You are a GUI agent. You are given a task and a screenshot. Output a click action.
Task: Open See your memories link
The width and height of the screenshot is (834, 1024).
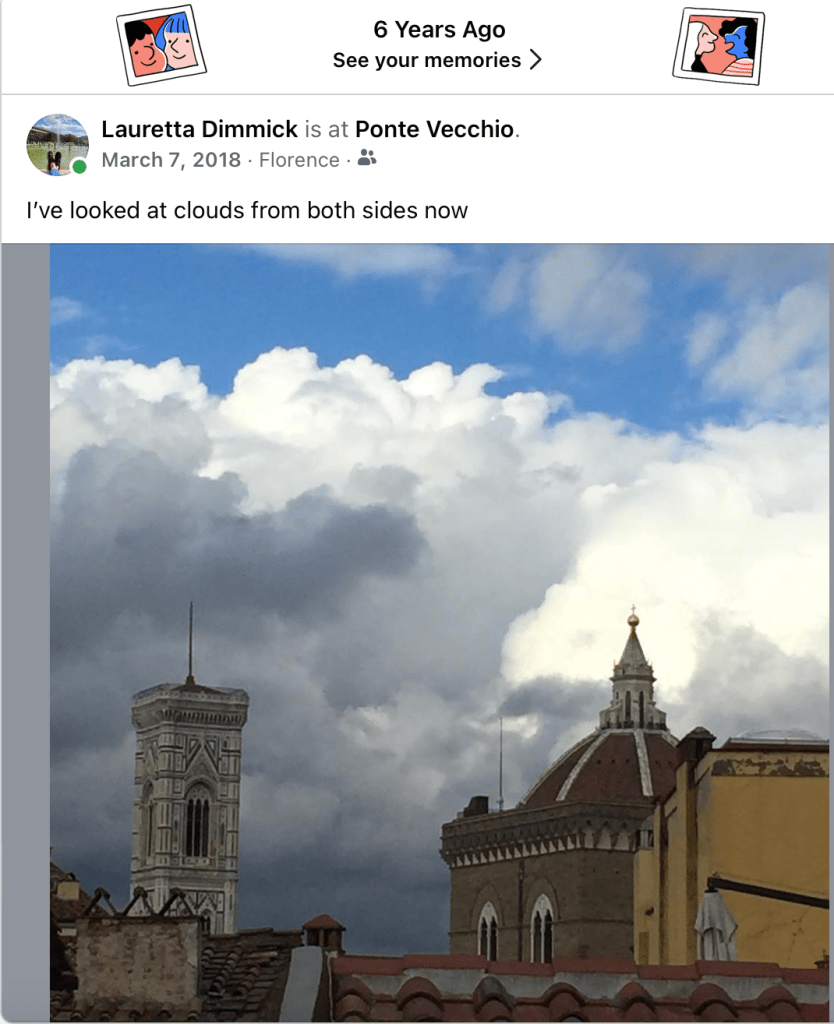click(437, 60)
